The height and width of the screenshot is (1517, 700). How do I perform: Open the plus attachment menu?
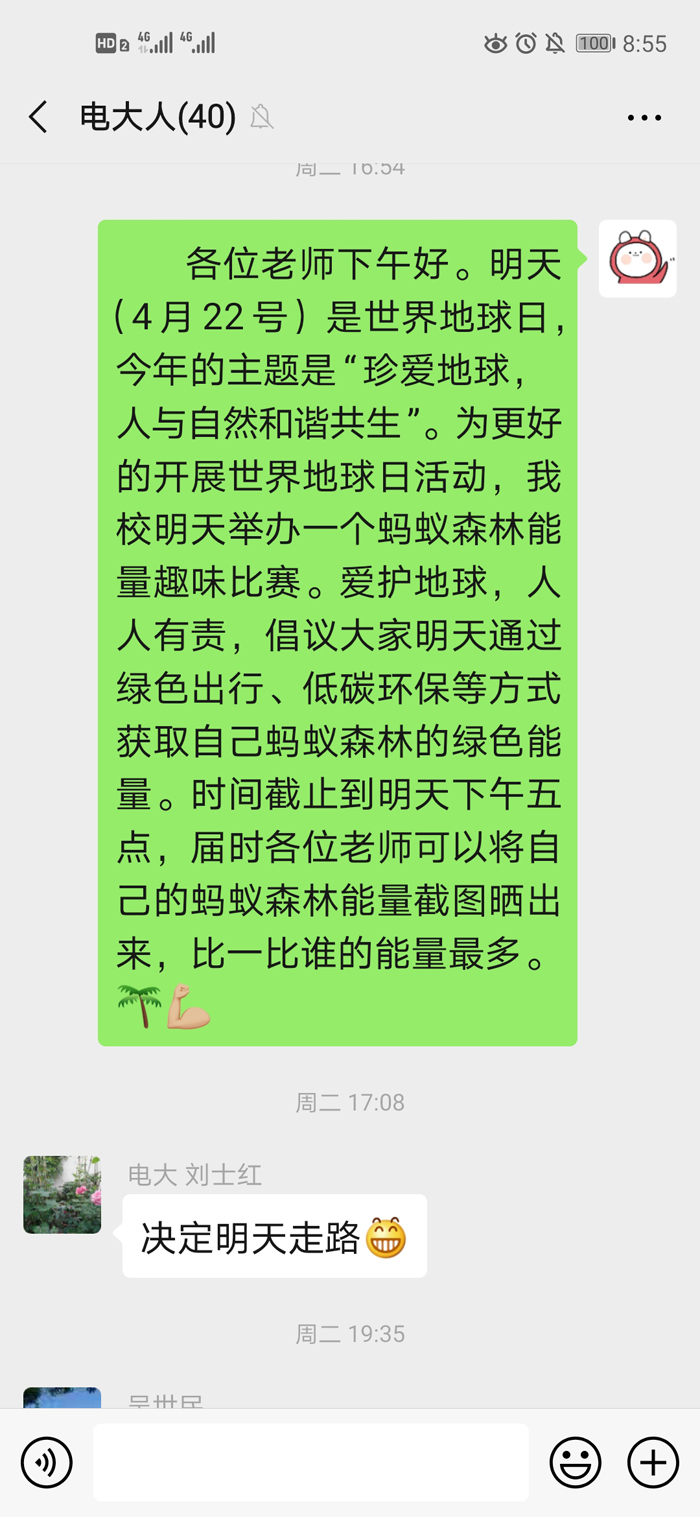653,1462
